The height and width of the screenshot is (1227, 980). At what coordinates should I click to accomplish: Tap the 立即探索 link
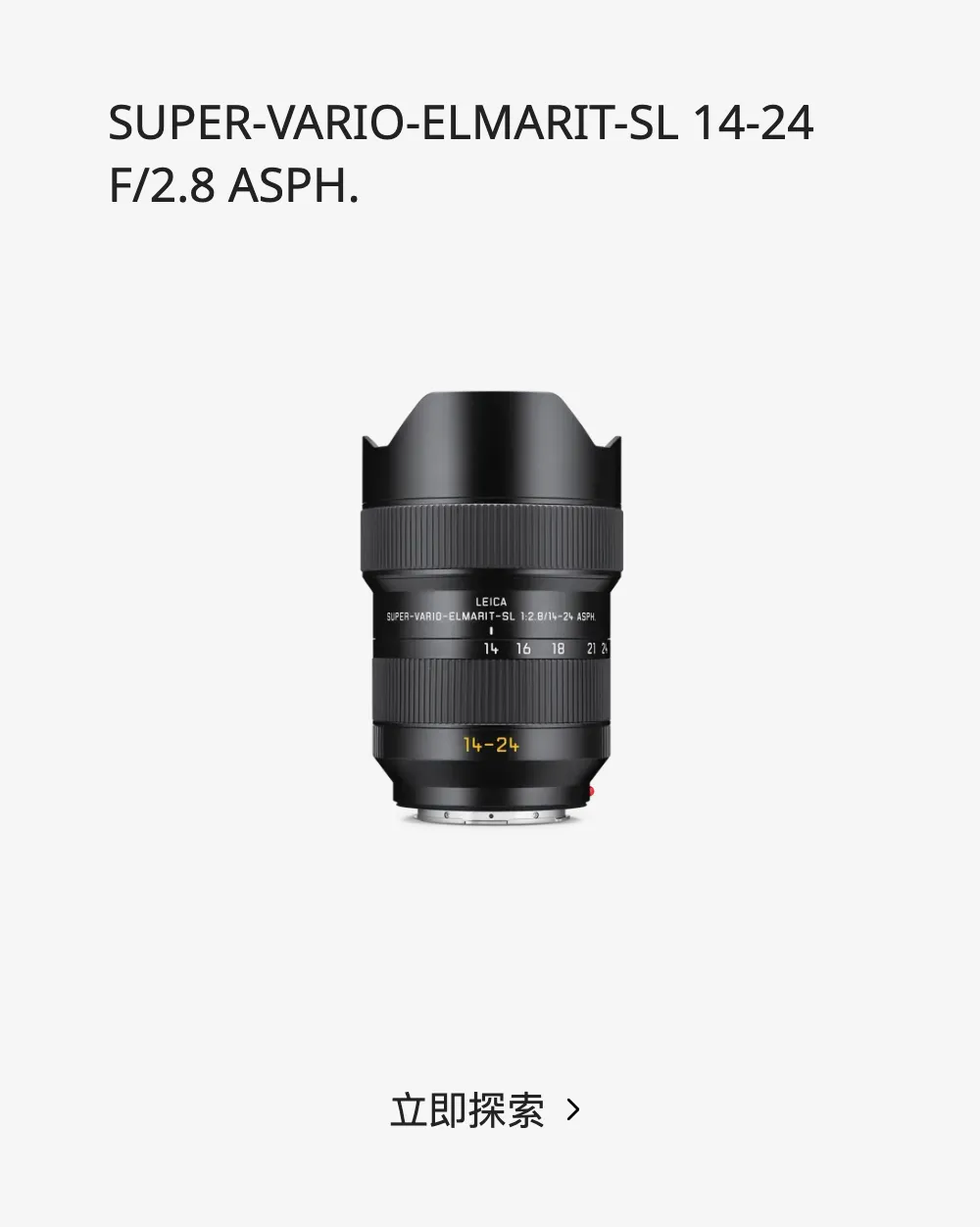[x=485, y=1110]
